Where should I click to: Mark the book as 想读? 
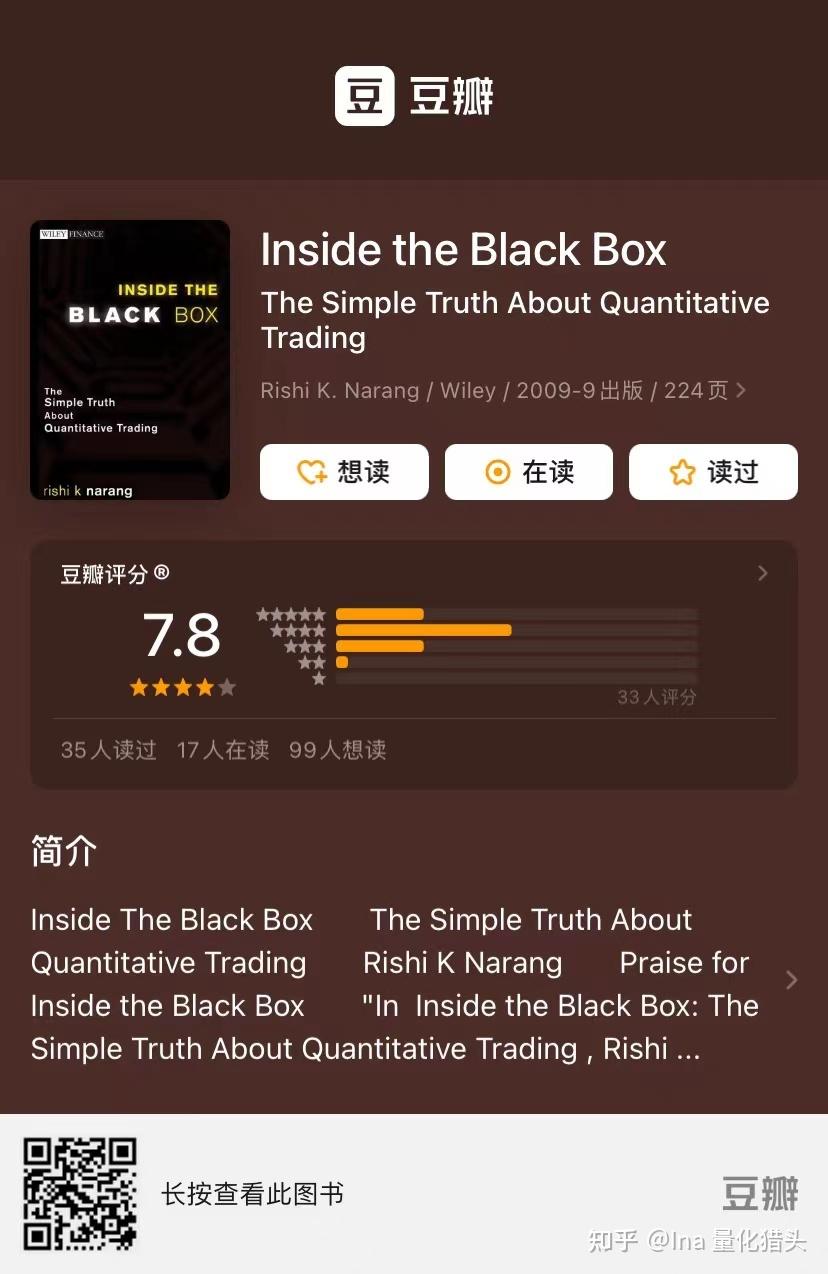coord(344,472)
